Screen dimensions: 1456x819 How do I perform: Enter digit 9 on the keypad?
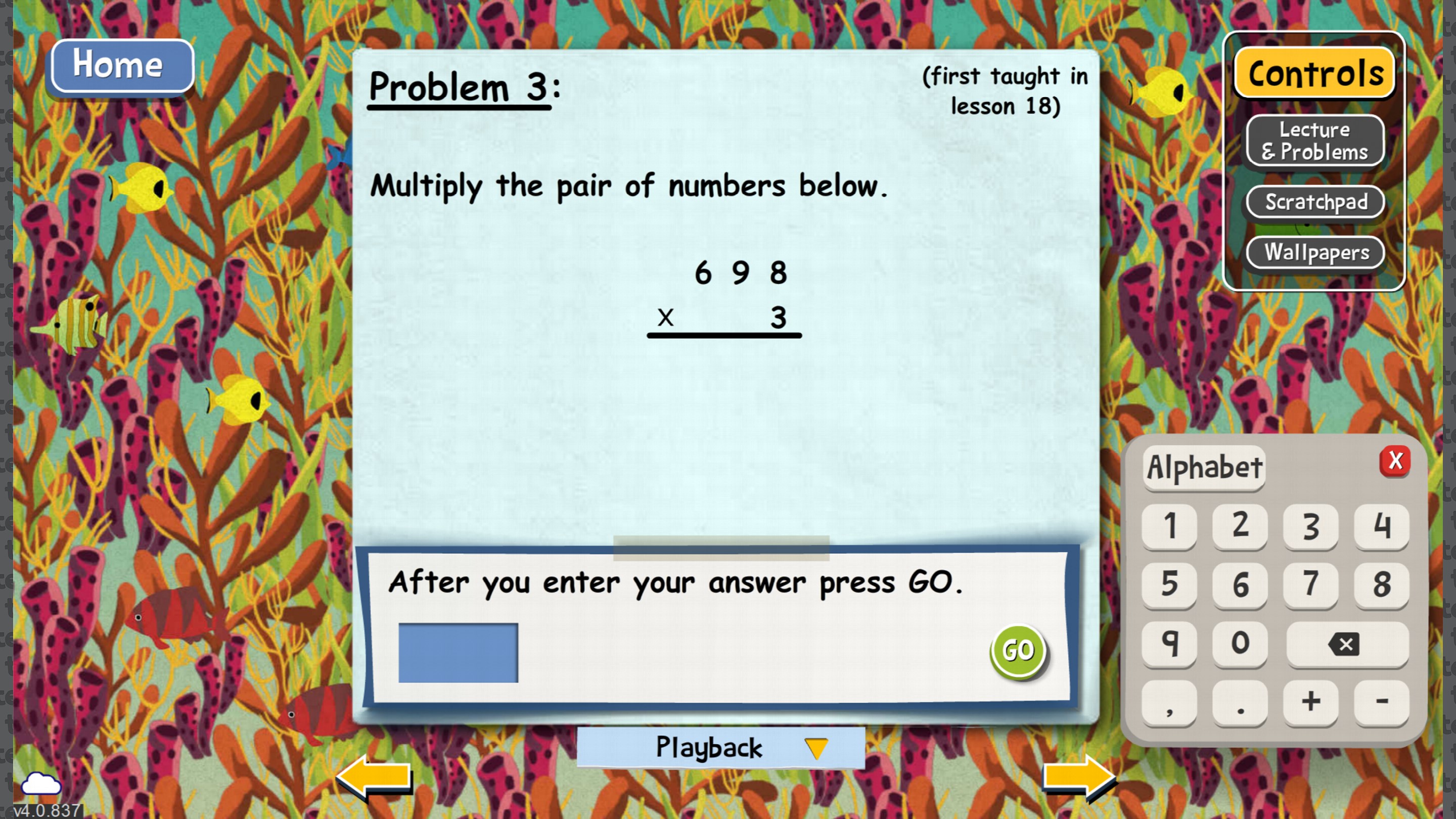click(1169, 643)
